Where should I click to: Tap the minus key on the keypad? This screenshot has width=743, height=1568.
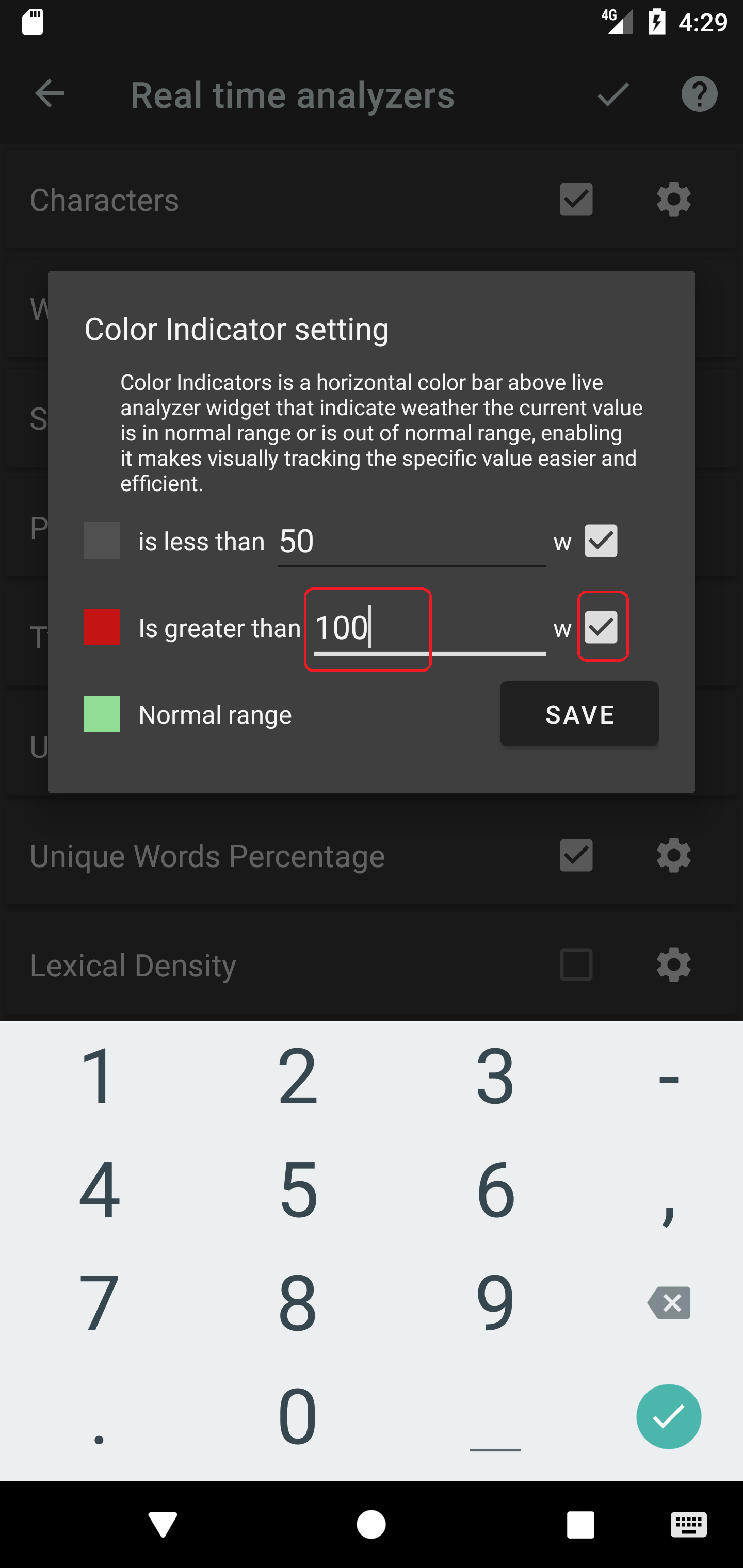[669, 1076]
